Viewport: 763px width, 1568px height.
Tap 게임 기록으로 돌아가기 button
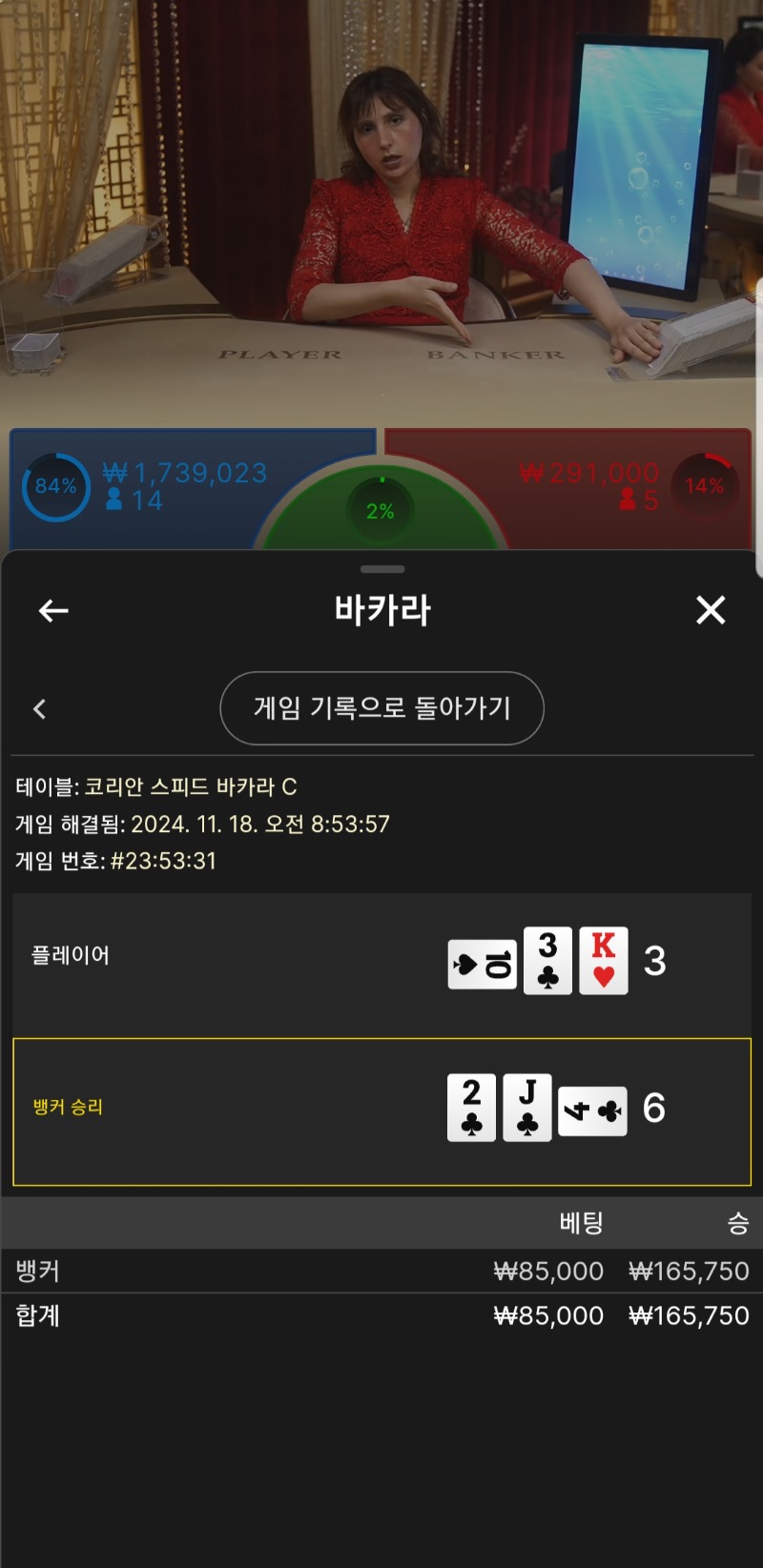coord(381,708)
